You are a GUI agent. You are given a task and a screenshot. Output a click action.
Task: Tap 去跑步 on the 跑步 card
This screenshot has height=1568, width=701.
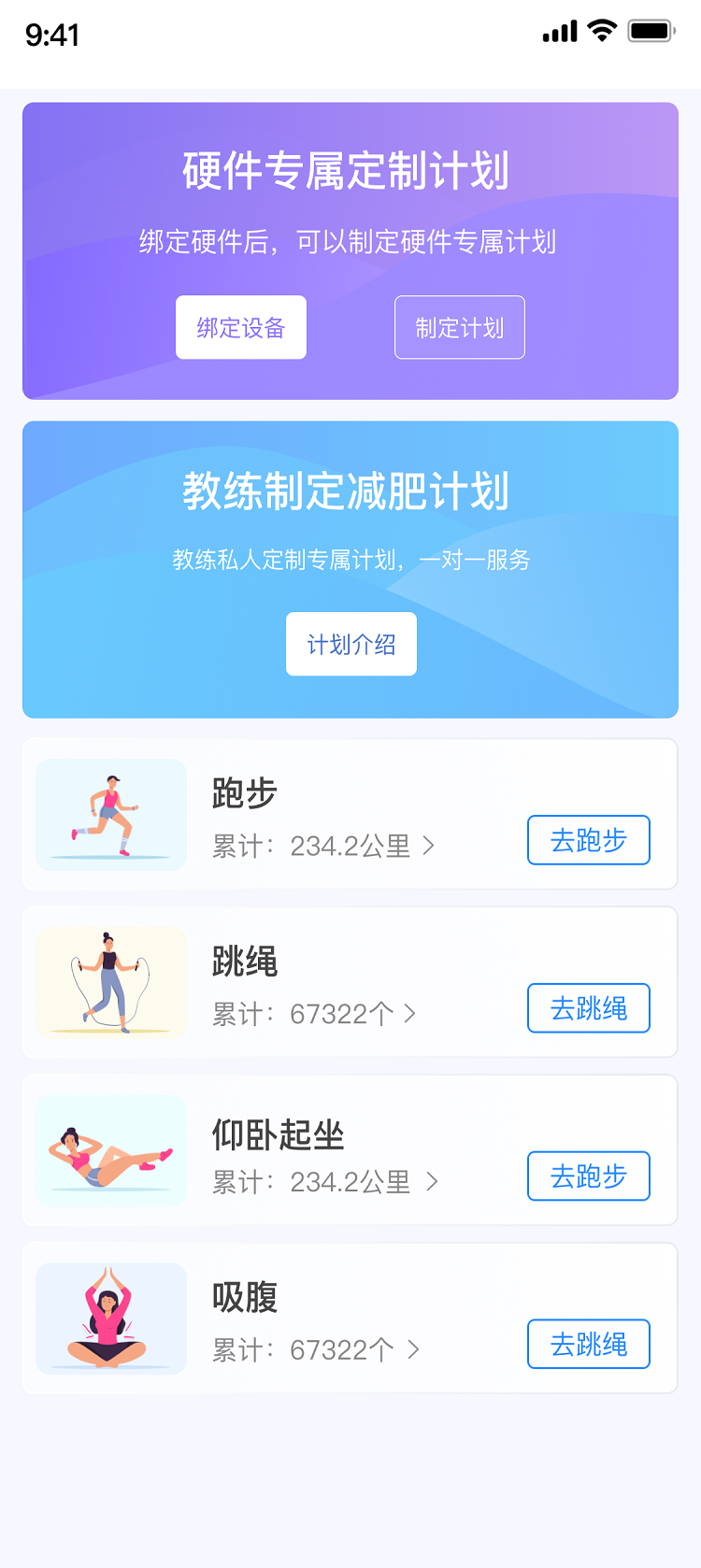tap(588, 840)
